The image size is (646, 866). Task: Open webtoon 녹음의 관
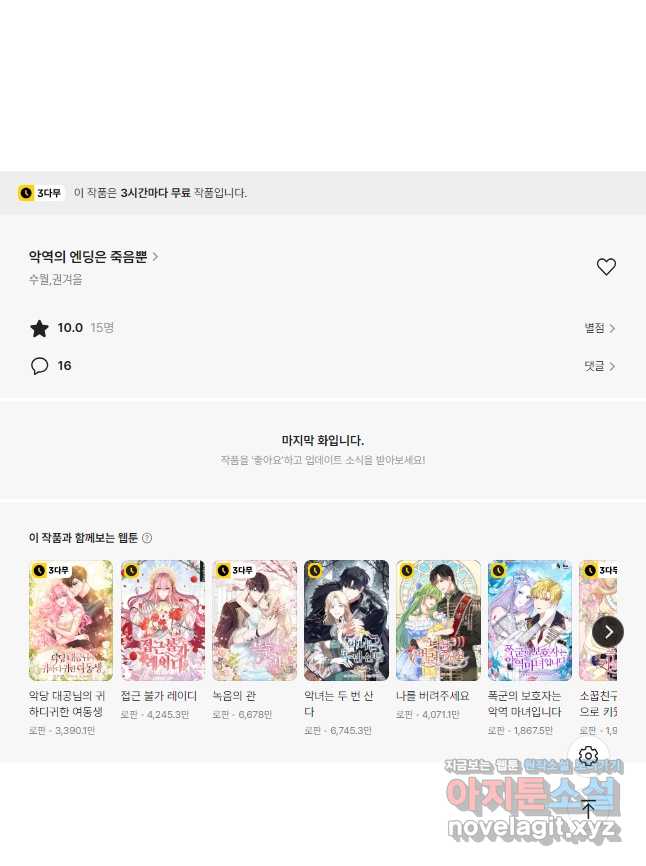click(255, 621)
